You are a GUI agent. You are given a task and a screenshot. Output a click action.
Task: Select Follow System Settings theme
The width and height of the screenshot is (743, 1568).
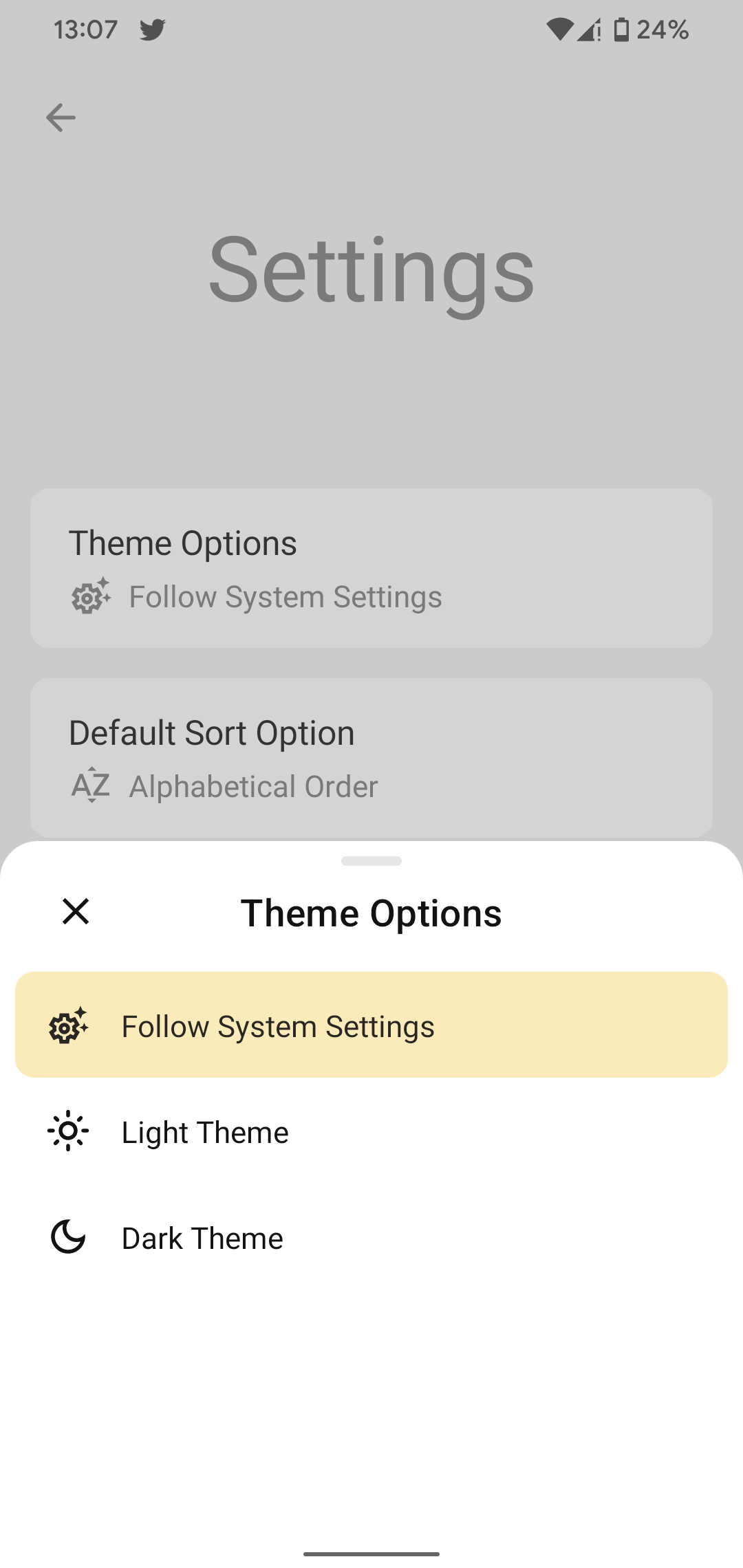coord(371,1025)
